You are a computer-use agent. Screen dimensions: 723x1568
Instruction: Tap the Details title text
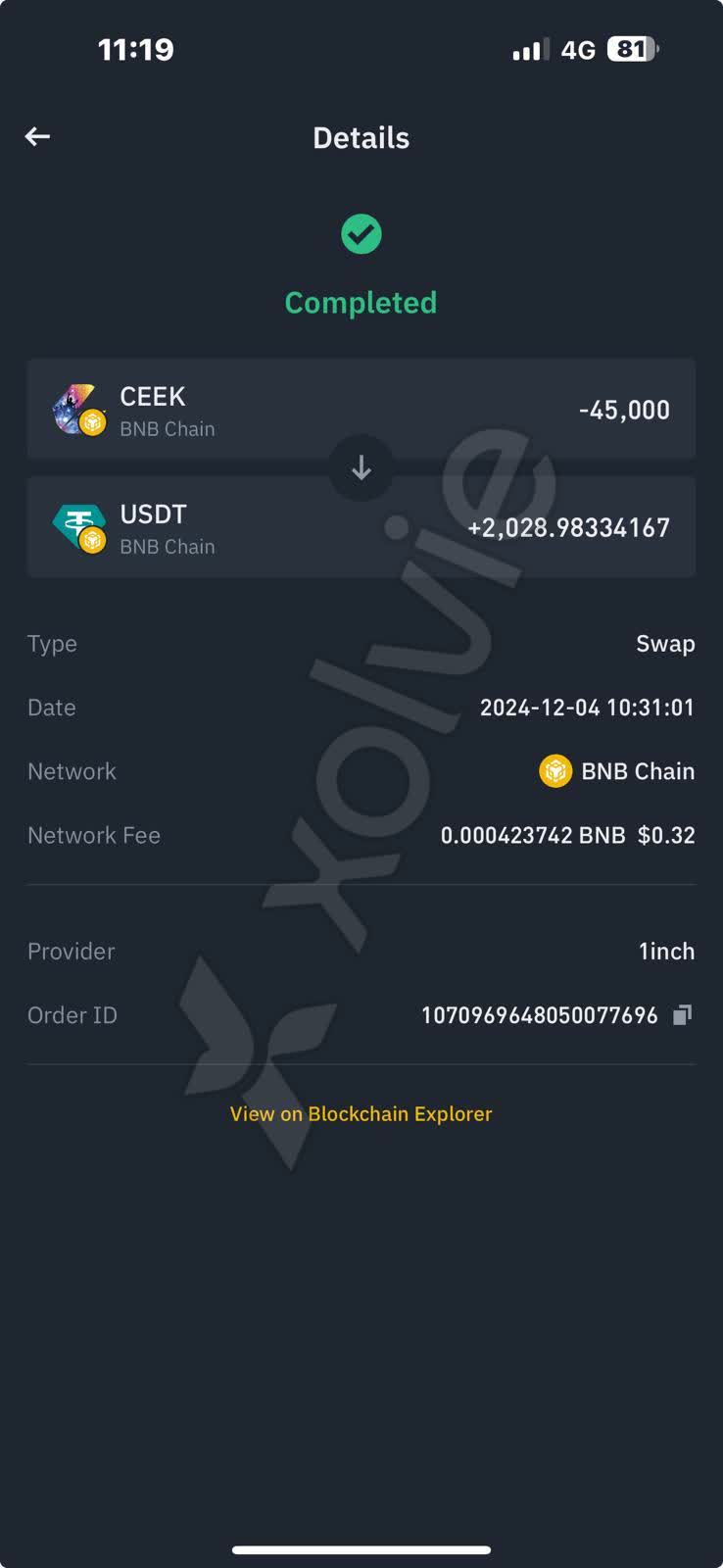click(x=361, y=137)
